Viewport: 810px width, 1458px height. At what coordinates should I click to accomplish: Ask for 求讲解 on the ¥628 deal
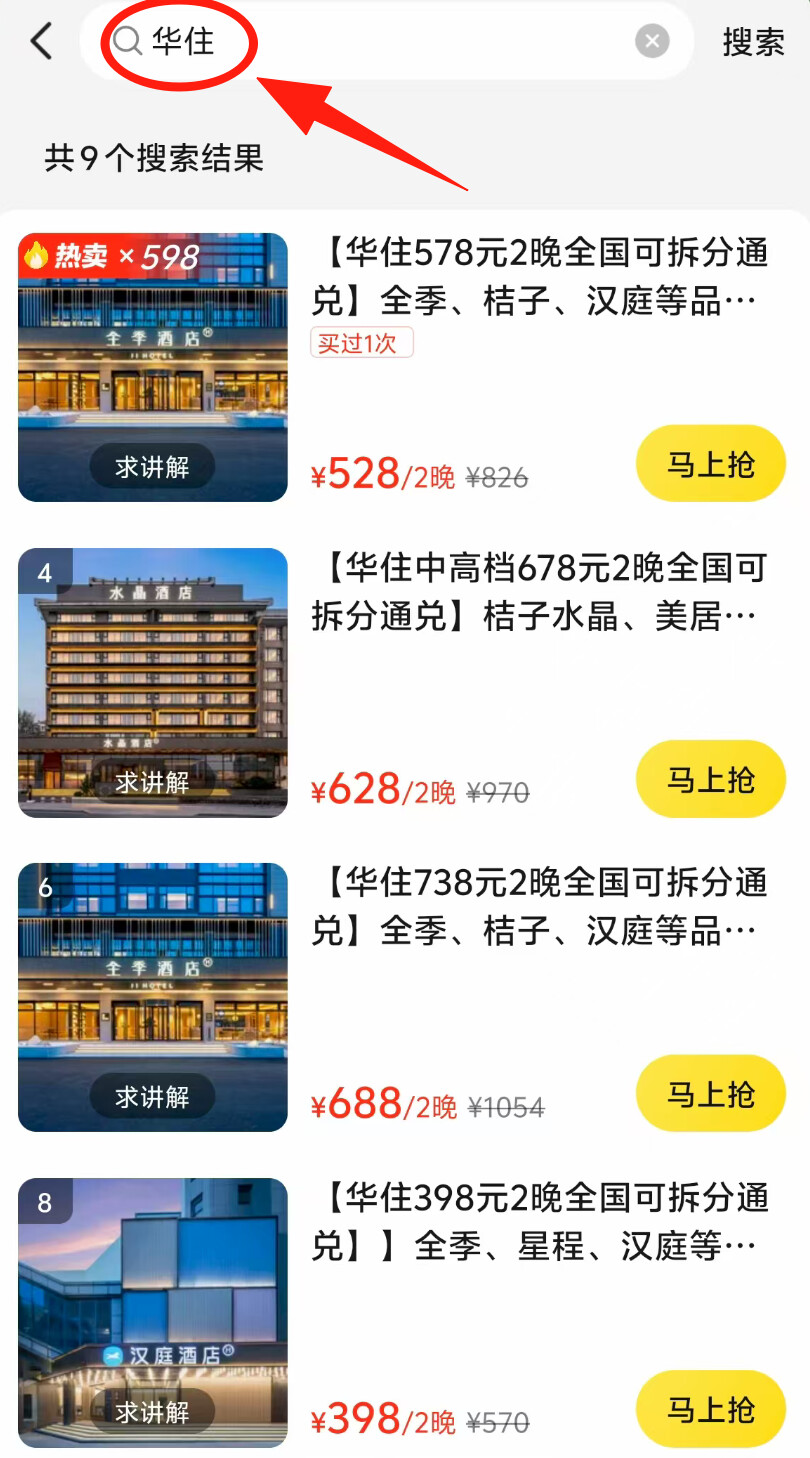[x=152, y=782]
